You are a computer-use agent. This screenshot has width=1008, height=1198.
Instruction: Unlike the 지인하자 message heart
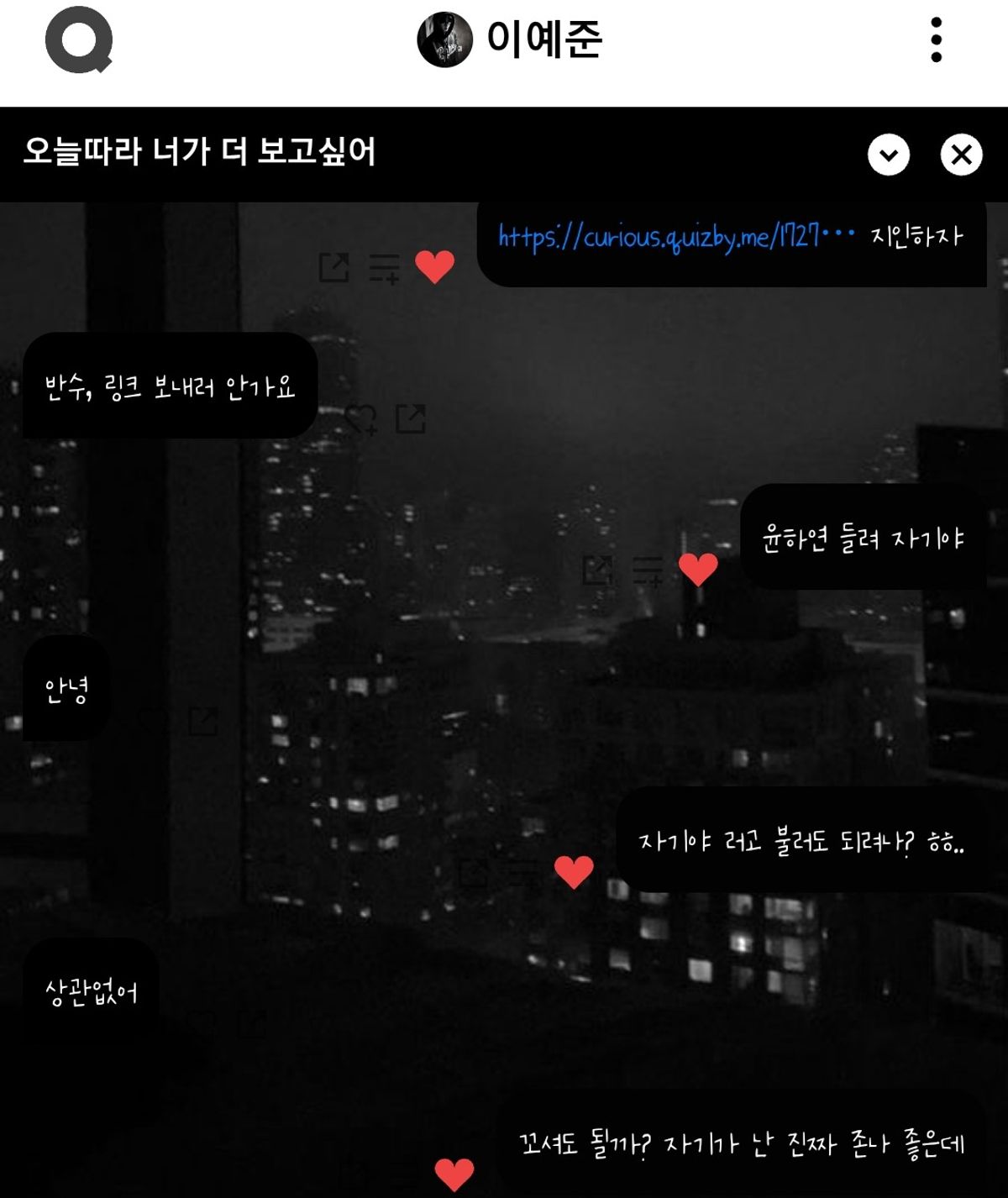point(434,266)
